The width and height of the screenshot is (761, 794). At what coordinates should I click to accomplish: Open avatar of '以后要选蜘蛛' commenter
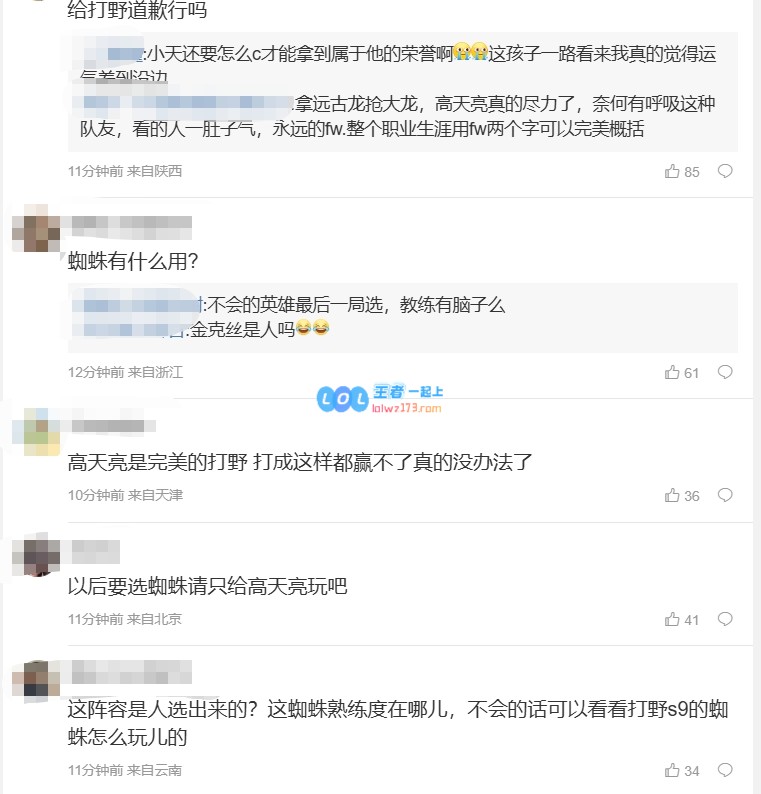(30, 555)
